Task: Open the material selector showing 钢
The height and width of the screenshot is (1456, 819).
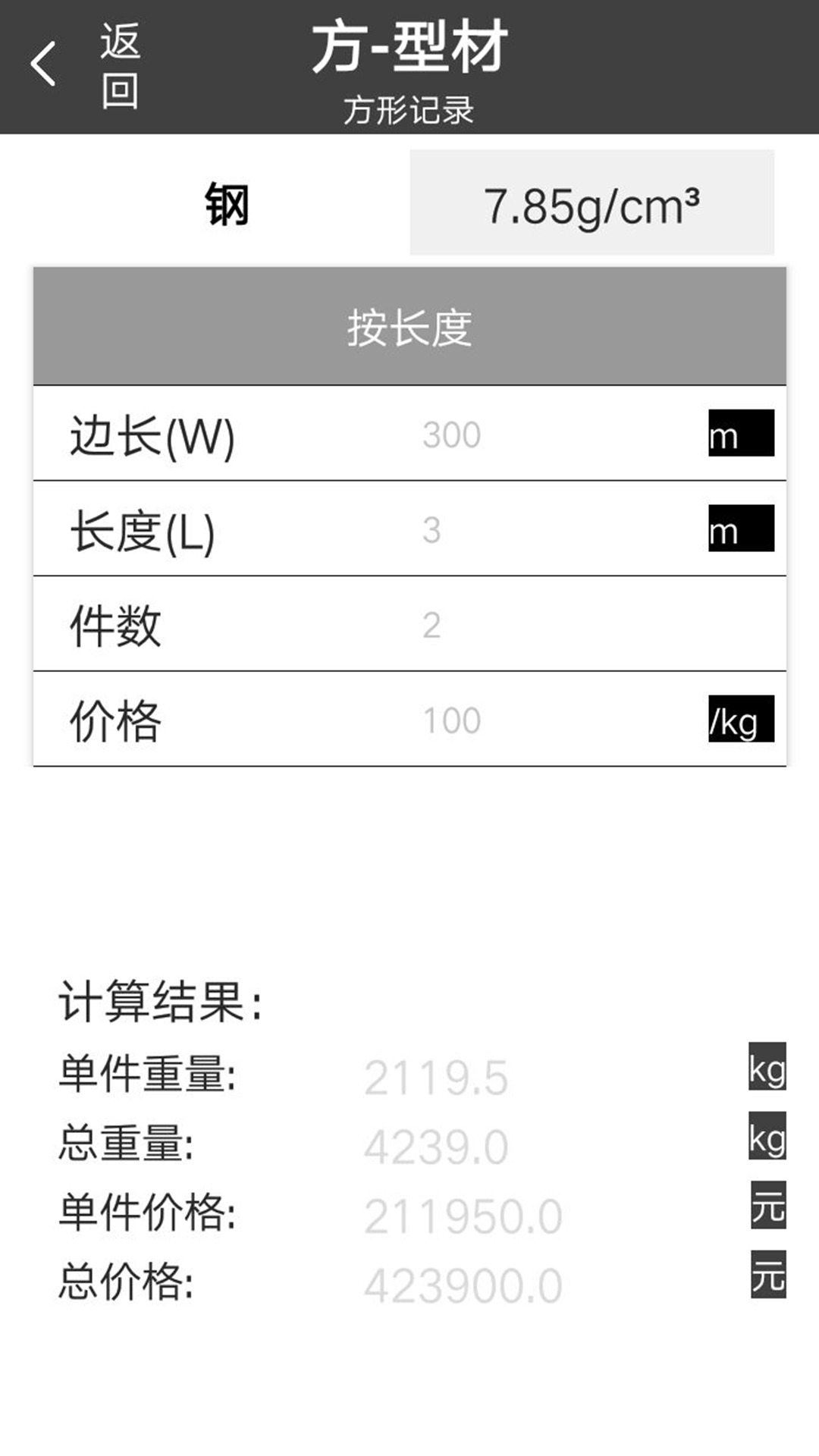Action: (227, 201)
